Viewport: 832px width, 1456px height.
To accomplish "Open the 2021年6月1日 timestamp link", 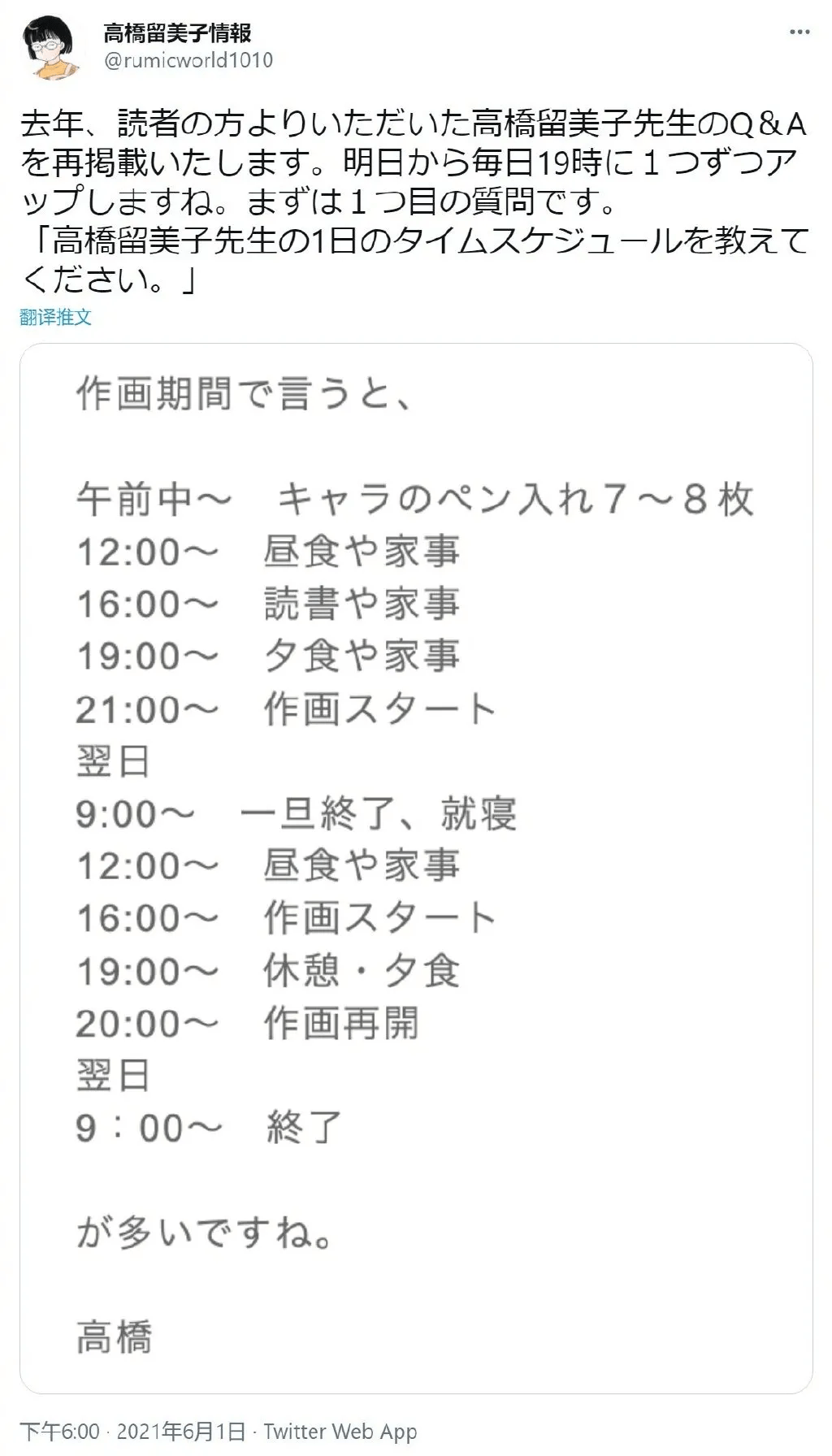I will click(180, 1431).
